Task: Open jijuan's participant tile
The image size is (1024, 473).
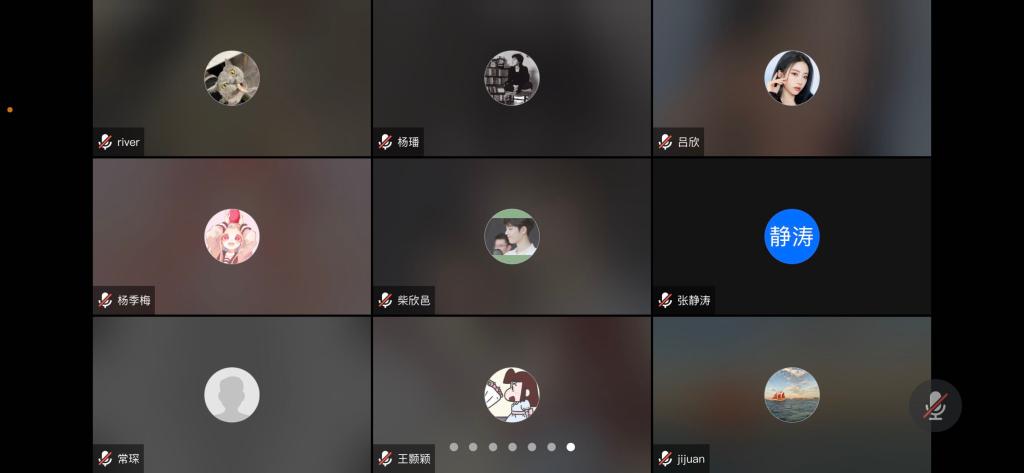Action: tap(791, 394)
